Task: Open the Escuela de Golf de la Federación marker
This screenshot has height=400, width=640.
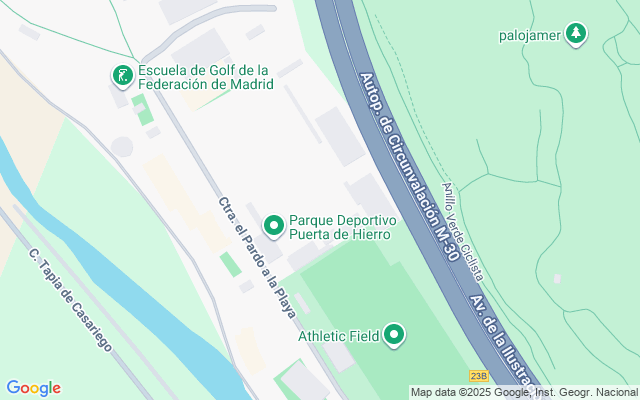Action: (x=121, y=75)
